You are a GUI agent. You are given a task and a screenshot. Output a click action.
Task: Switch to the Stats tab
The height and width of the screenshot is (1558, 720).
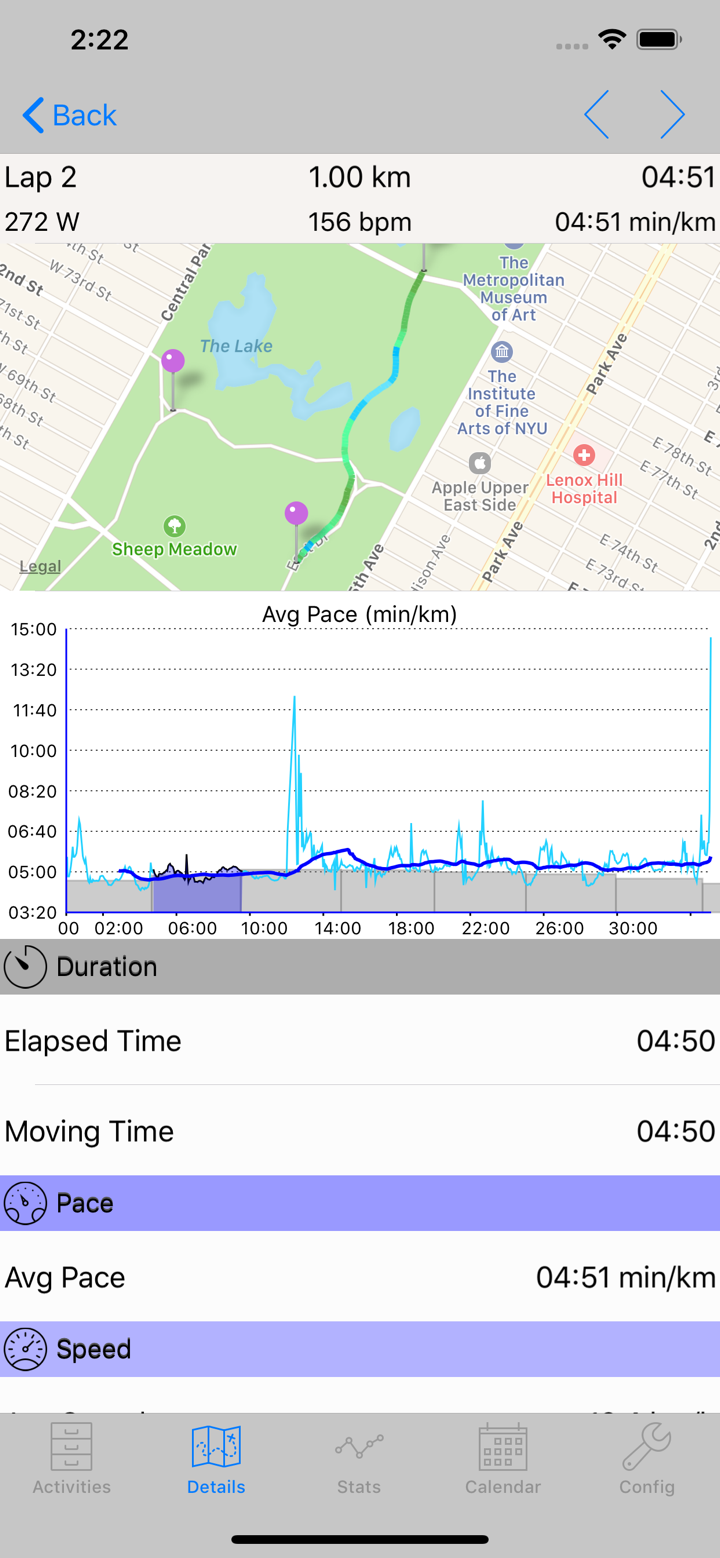click(358, 1460)
